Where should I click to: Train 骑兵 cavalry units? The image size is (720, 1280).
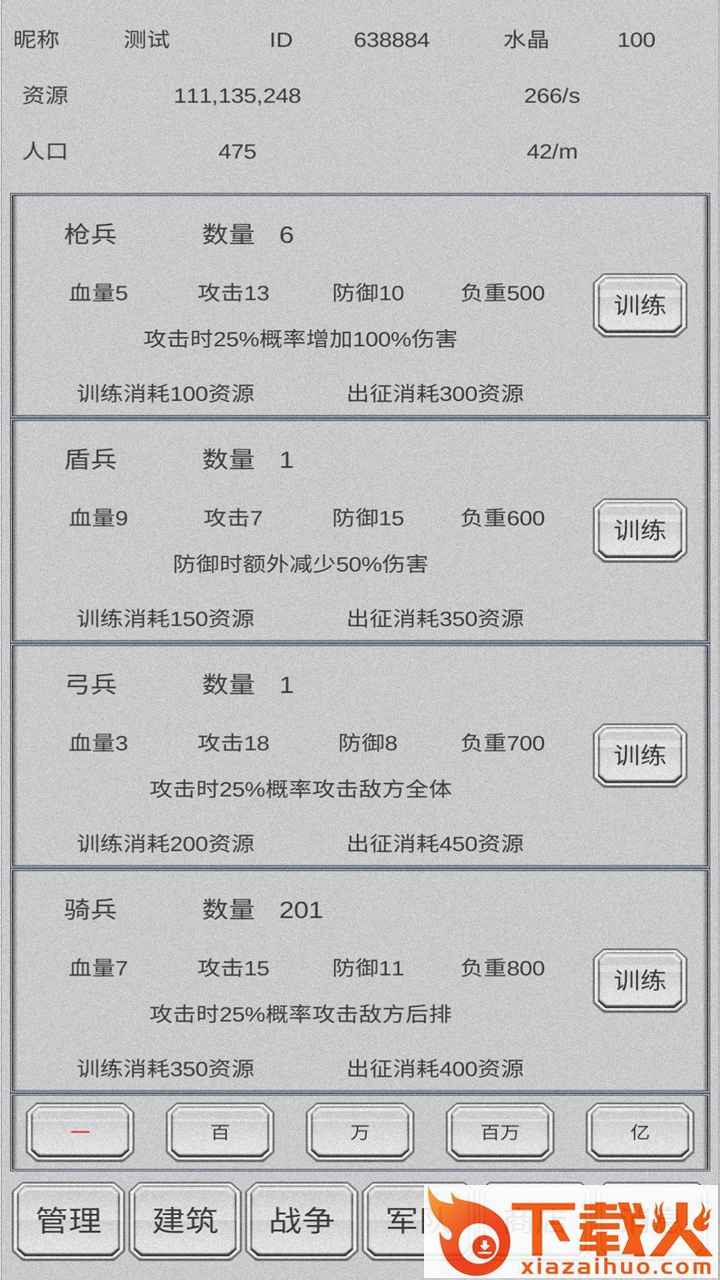[640, 980]
